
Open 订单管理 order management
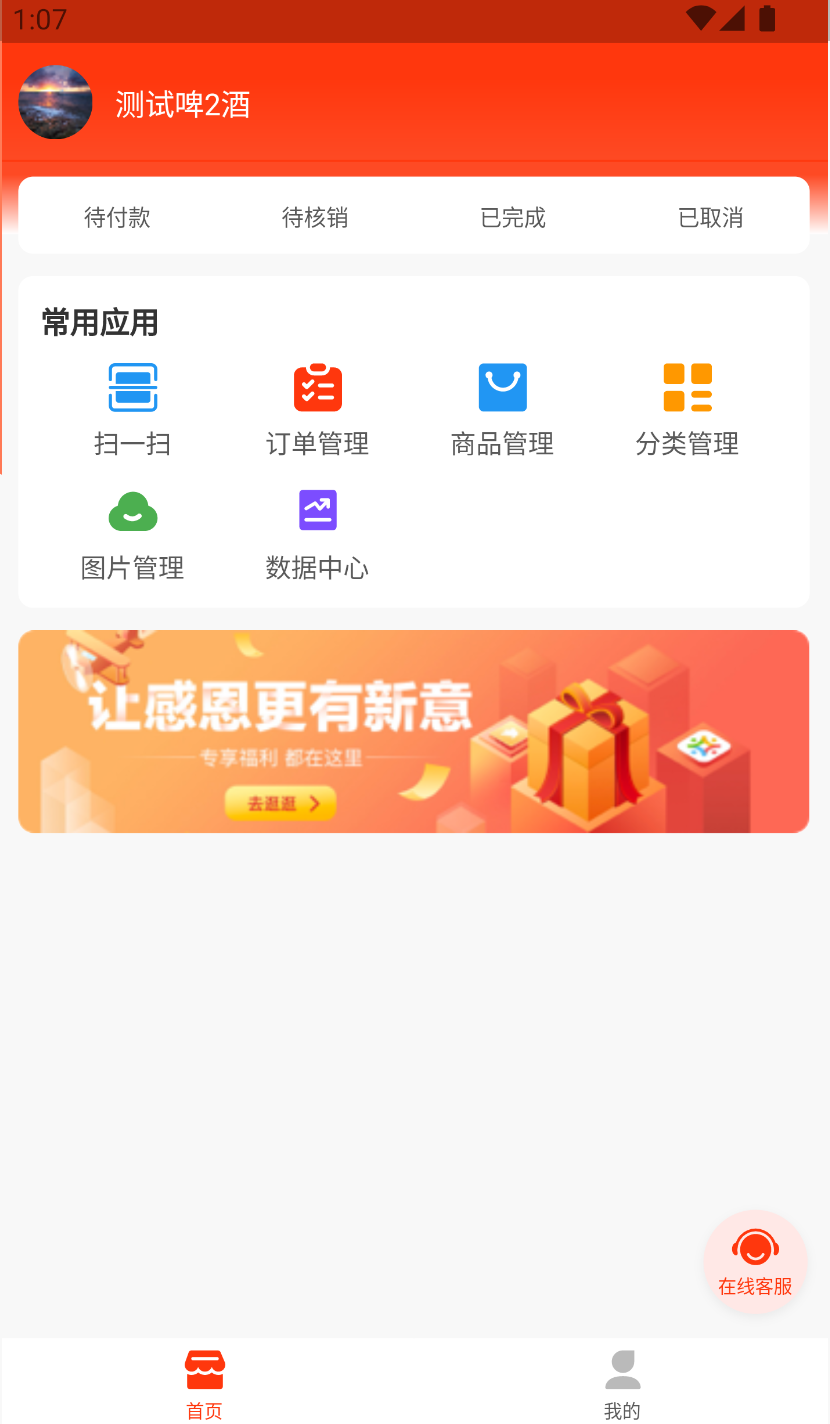(x=318, y=405)
